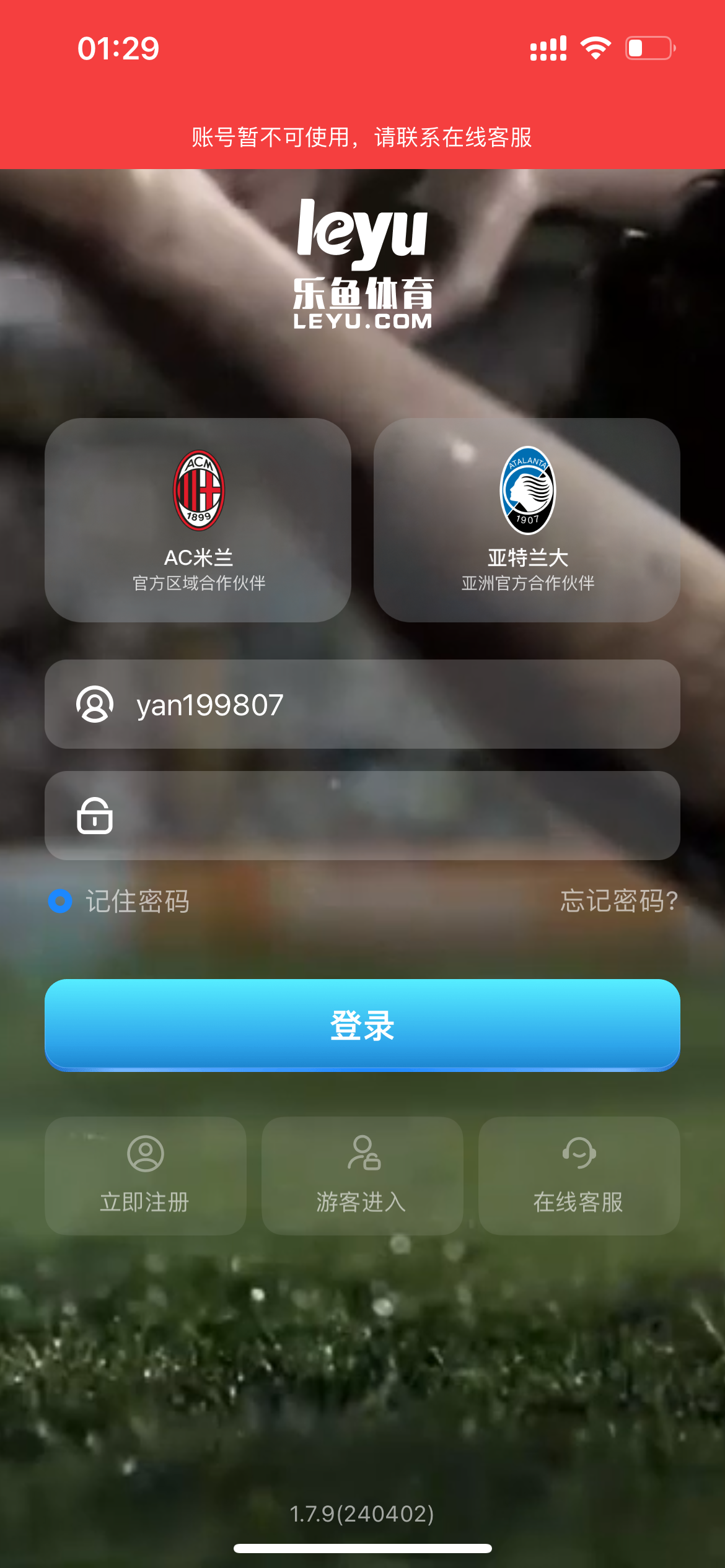Deselect the remember password blue radio button

tap(60, 902)
